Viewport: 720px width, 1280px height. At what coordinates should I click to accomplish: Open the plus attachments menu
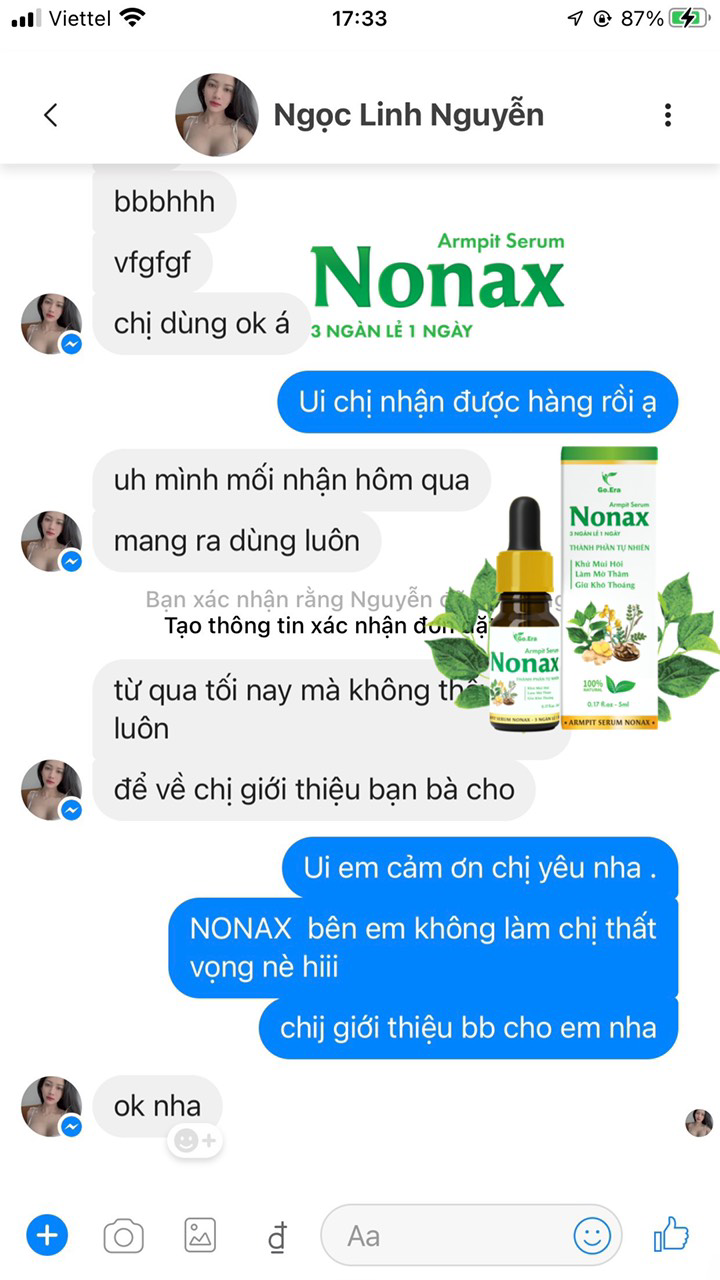coord(46,1236)
